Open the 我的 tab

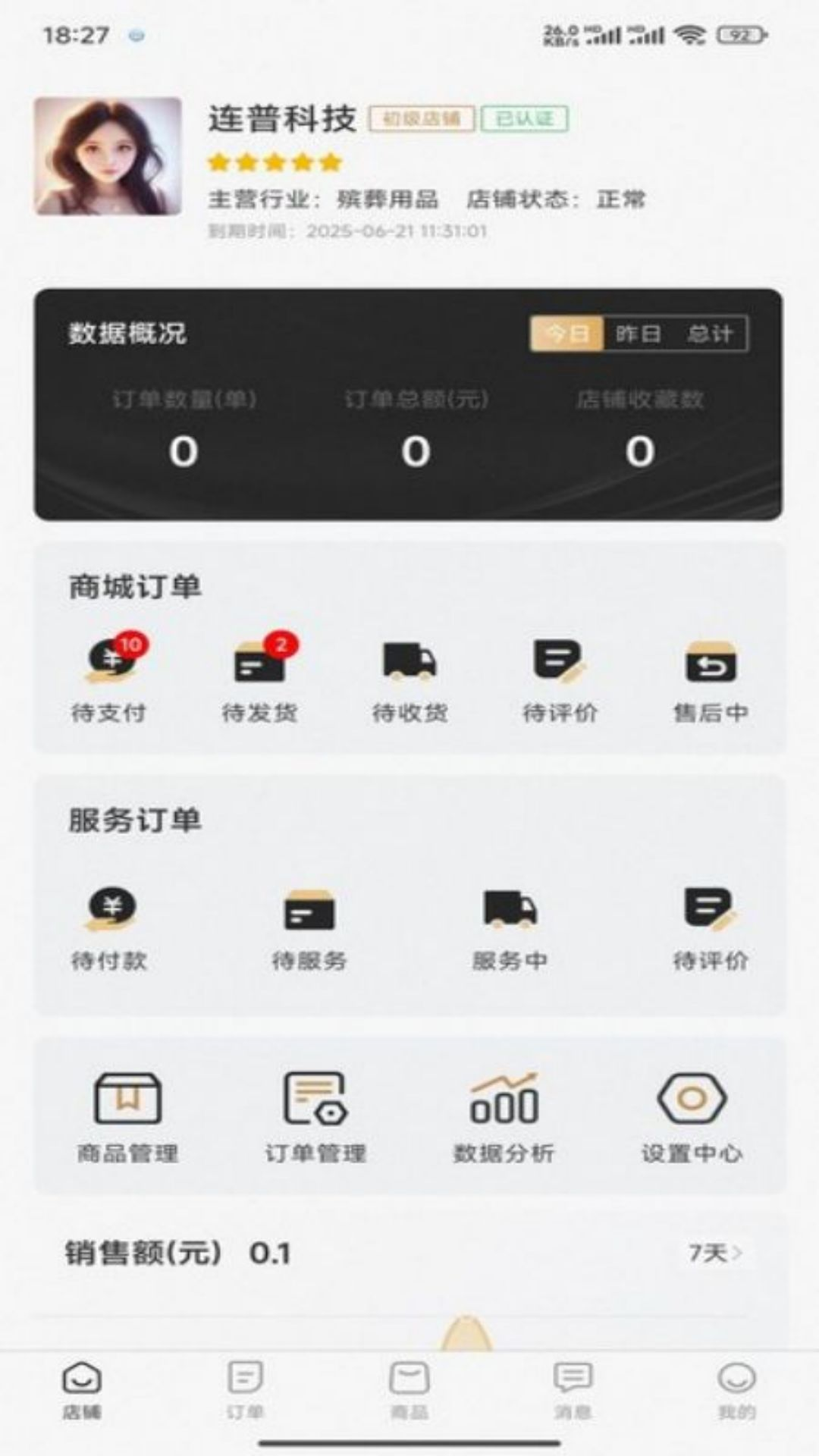click(736, 1391)
